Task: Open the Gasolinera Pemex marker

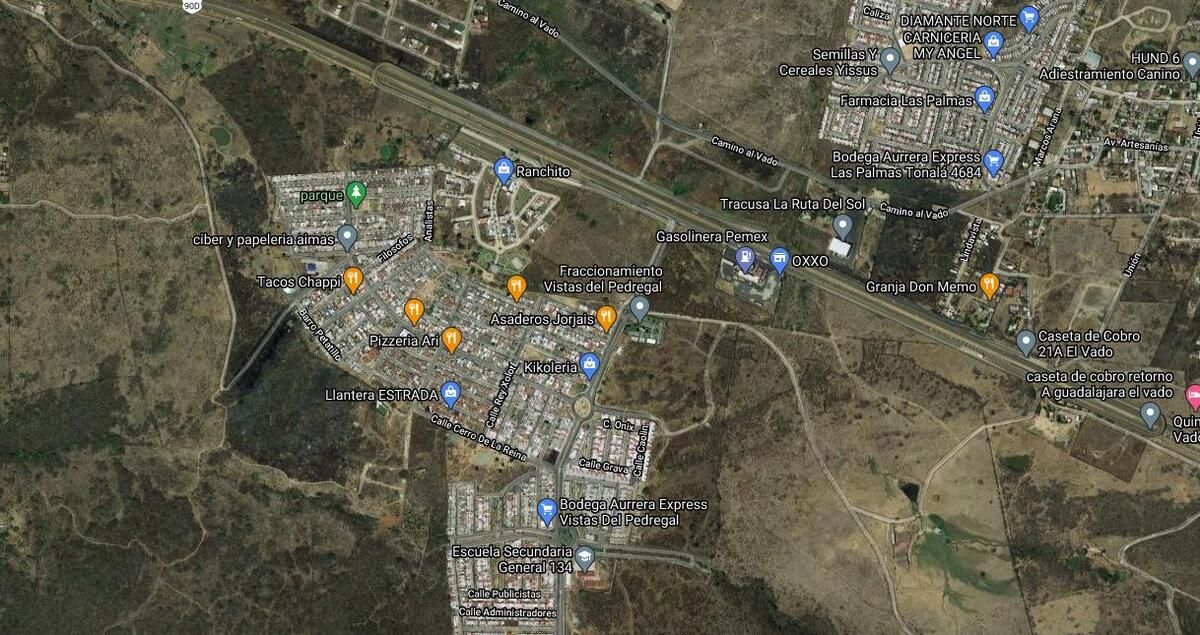Action: [x=746, y=259]
